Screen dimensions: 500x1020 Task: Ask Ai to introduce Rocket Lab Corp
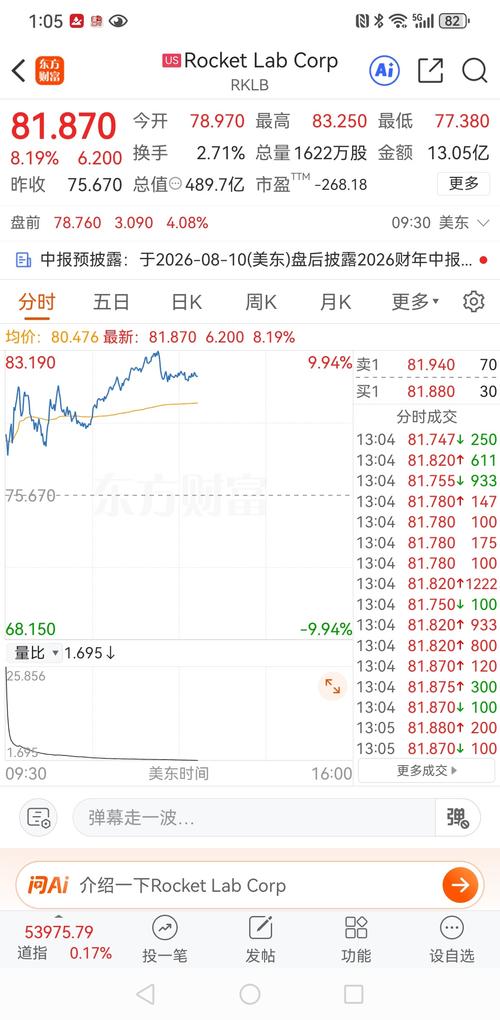click(250, 885)
